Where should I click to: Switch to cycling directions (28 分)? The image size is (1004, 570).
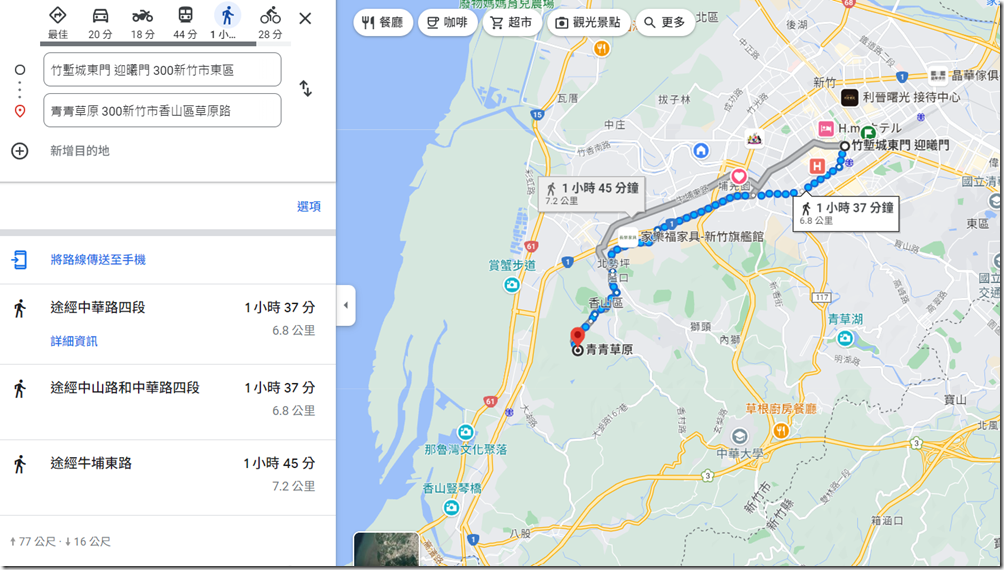point(270,22)
